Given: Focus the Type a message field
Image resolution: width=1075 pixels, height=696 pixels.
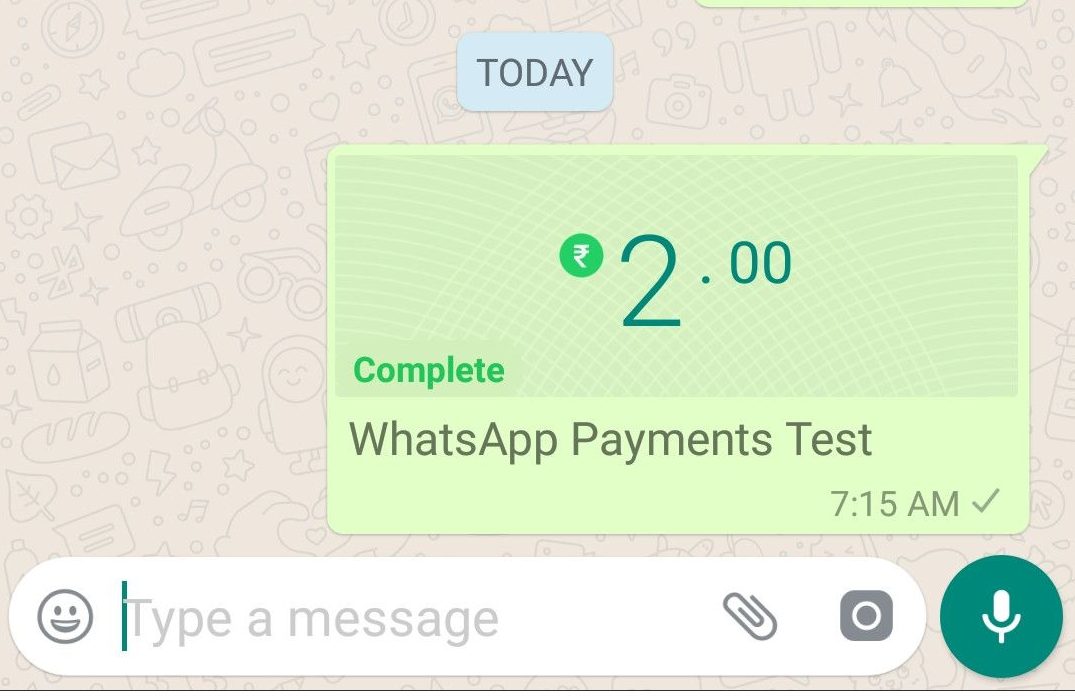Looking at the screenshot, I should tap(400, 618).
